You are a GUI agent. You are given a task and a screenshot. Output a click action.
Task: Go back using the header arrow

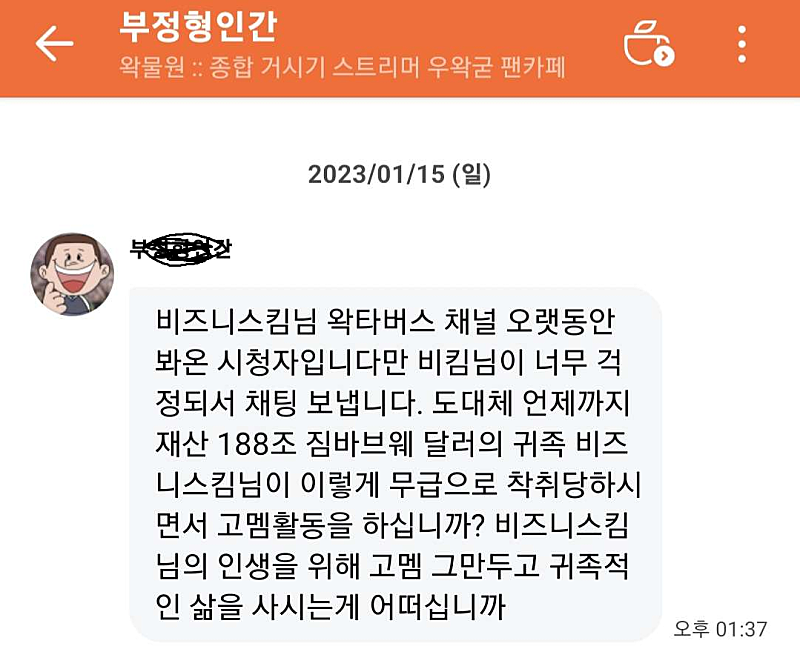[54, 44]
